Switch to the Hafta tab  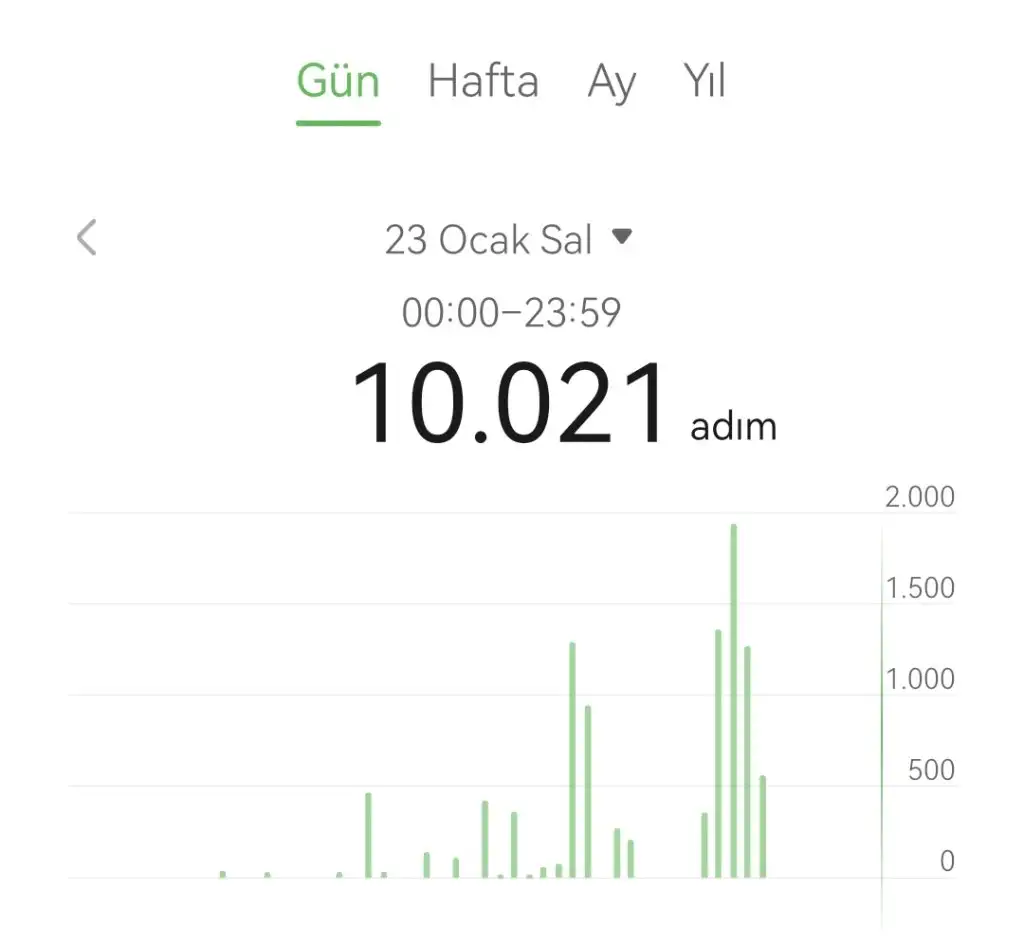(x=483, y=82)
